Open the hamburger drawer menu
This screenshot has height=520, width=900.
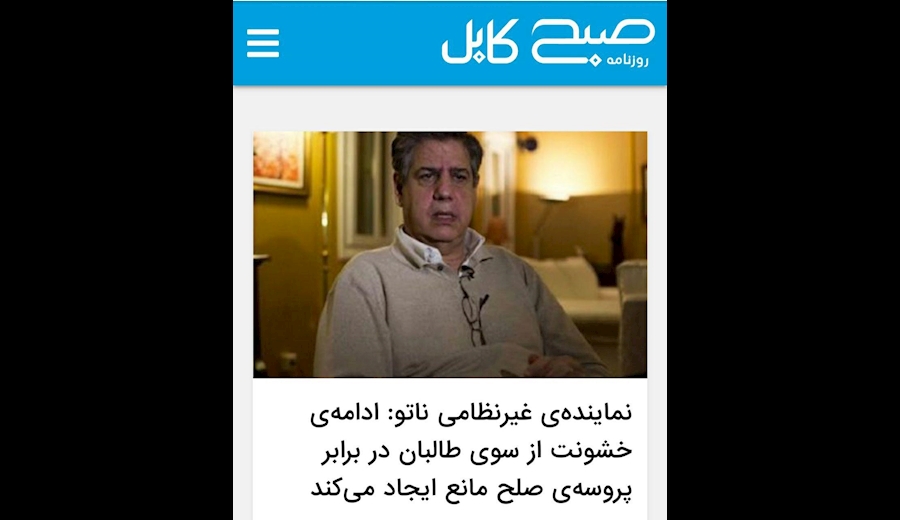(263, 43)
